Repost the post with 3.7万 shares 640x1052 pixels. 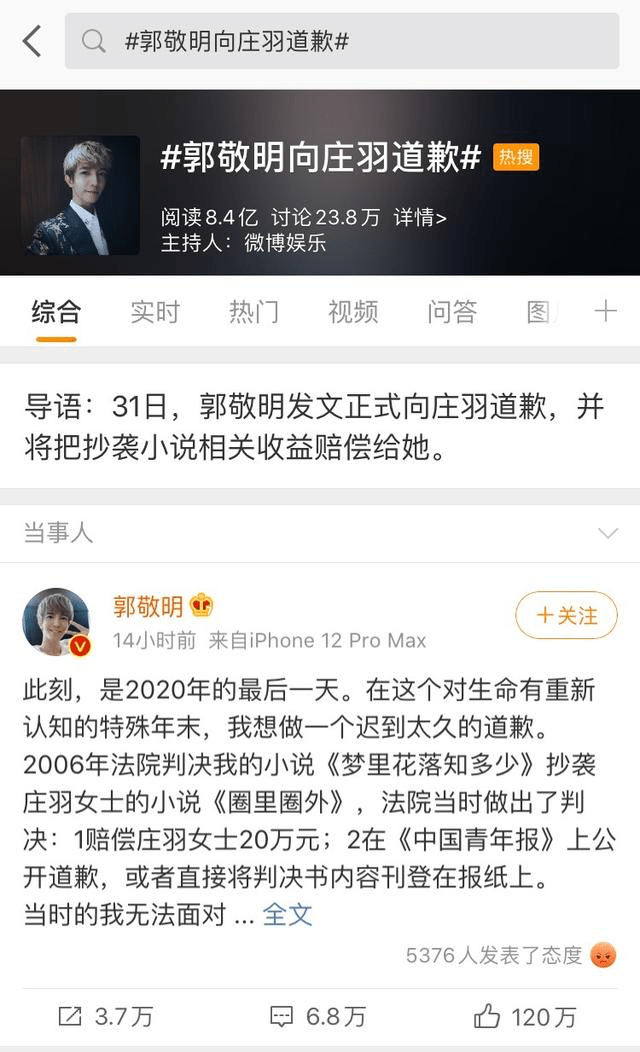(x=105, y=1017)
